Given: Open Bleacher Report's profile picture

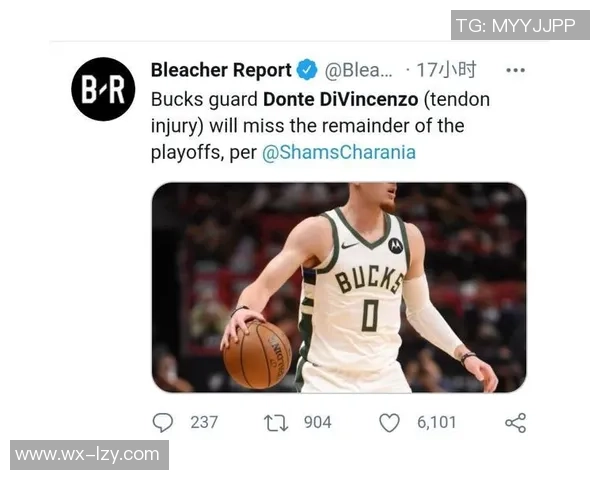Looking at the screenshot, I should (x=103, y=89).
